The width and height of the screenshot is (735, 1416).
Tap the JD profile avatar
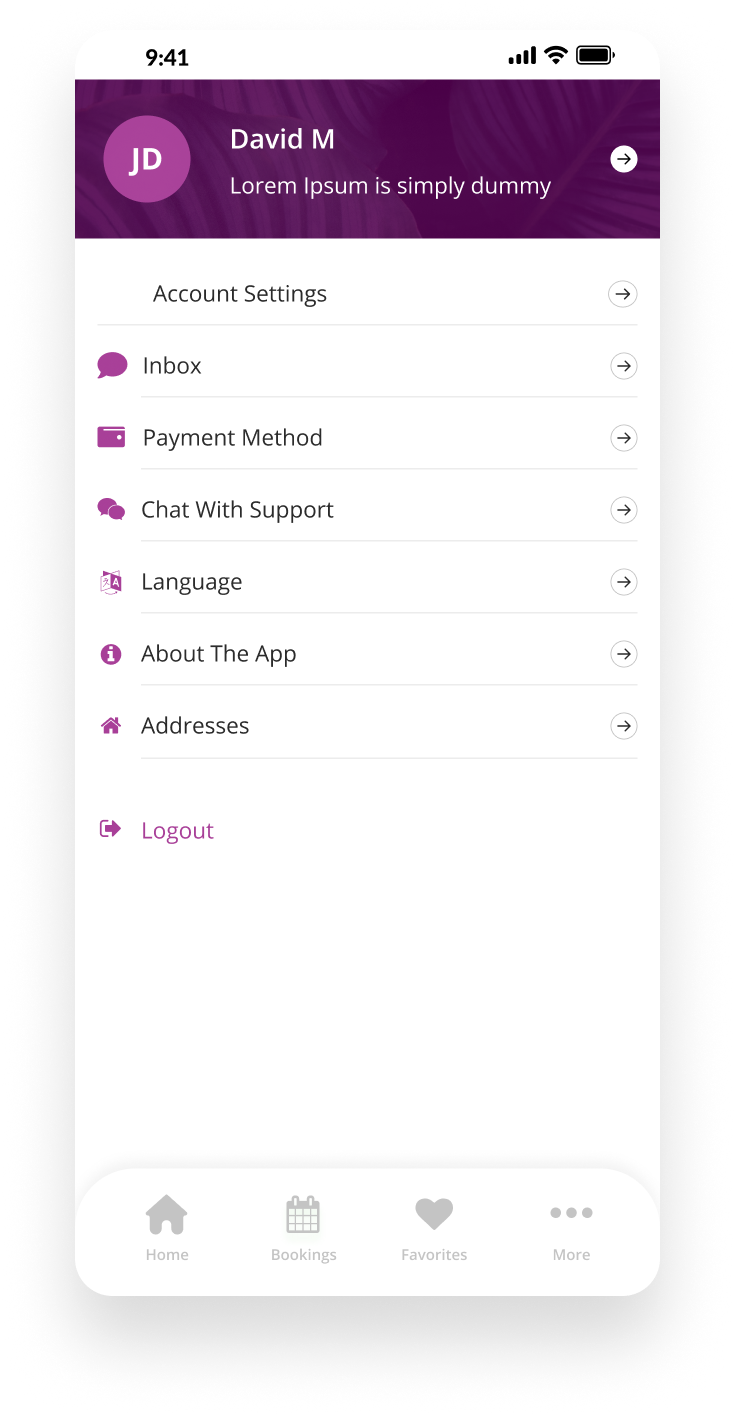147,159
